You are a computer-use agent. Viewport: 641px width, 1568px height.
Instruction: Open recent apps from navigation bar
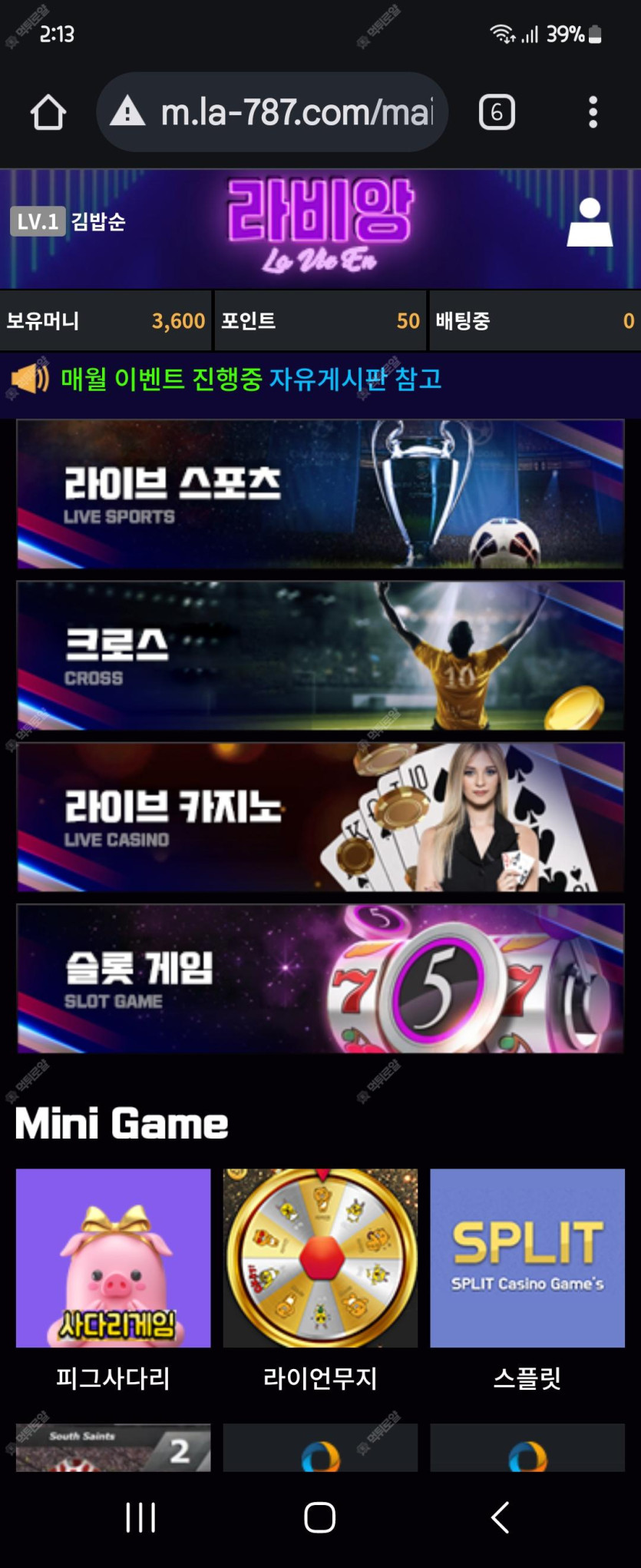(x=140, y=1517)
